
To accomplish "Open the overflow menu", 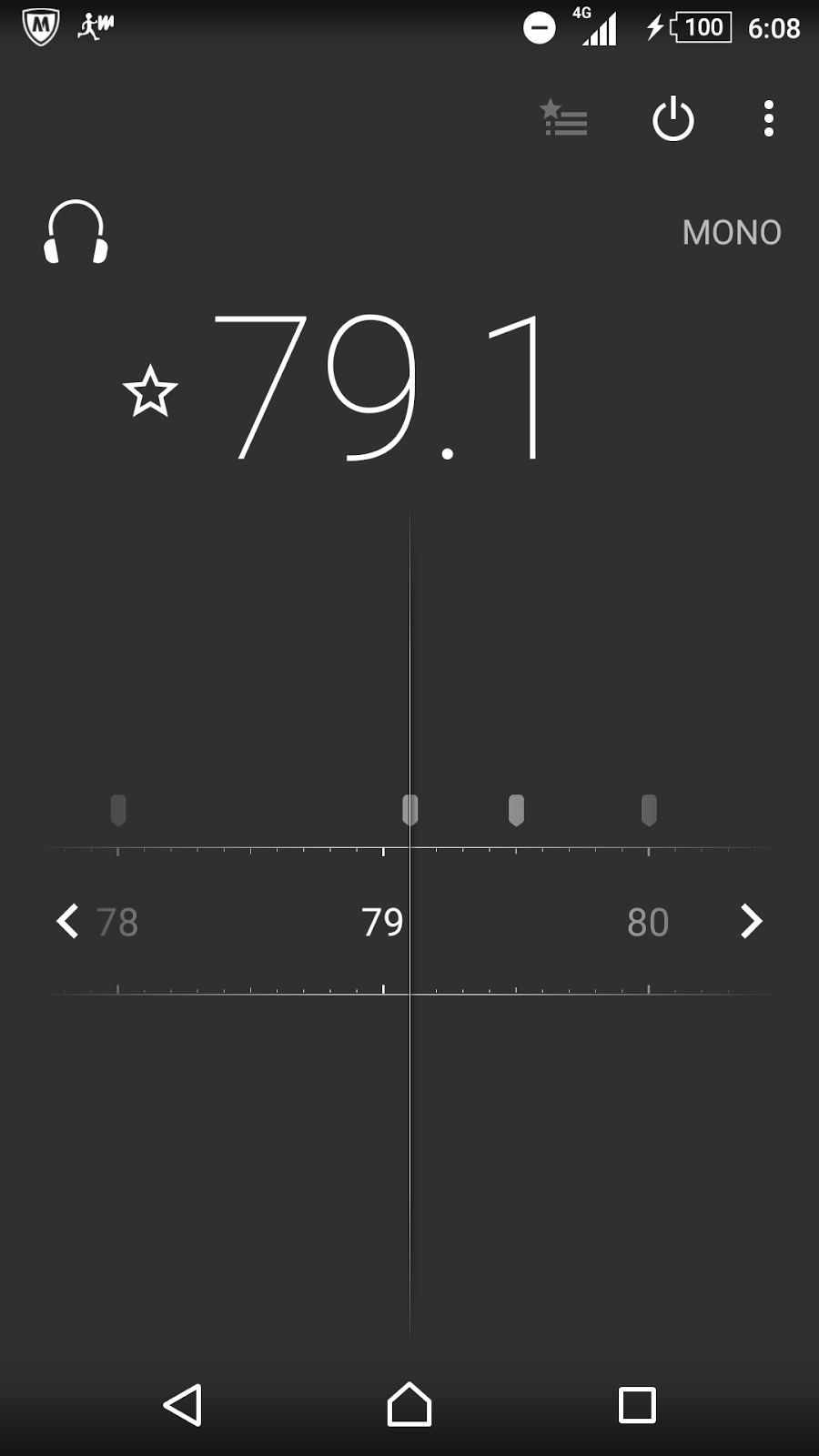I will coord(769,118).
